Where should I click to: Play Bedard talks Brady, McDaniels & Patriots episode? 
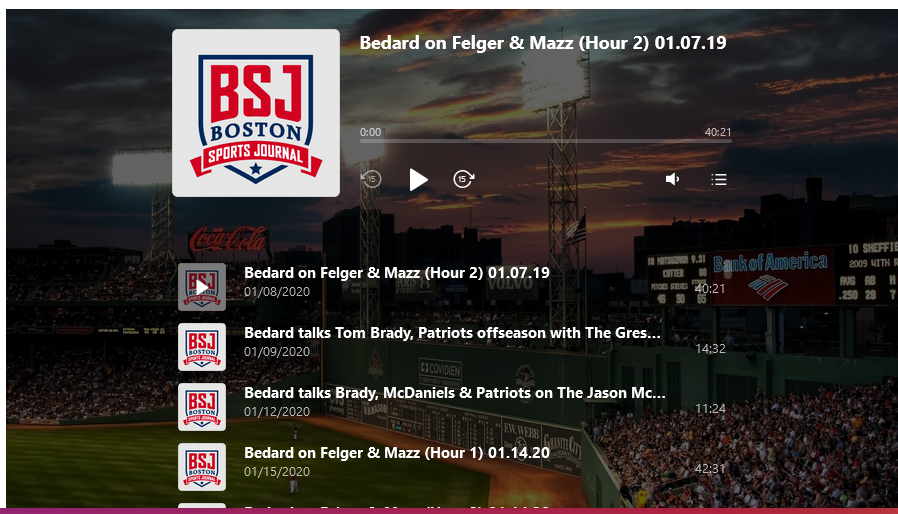(x=202, y=407)
